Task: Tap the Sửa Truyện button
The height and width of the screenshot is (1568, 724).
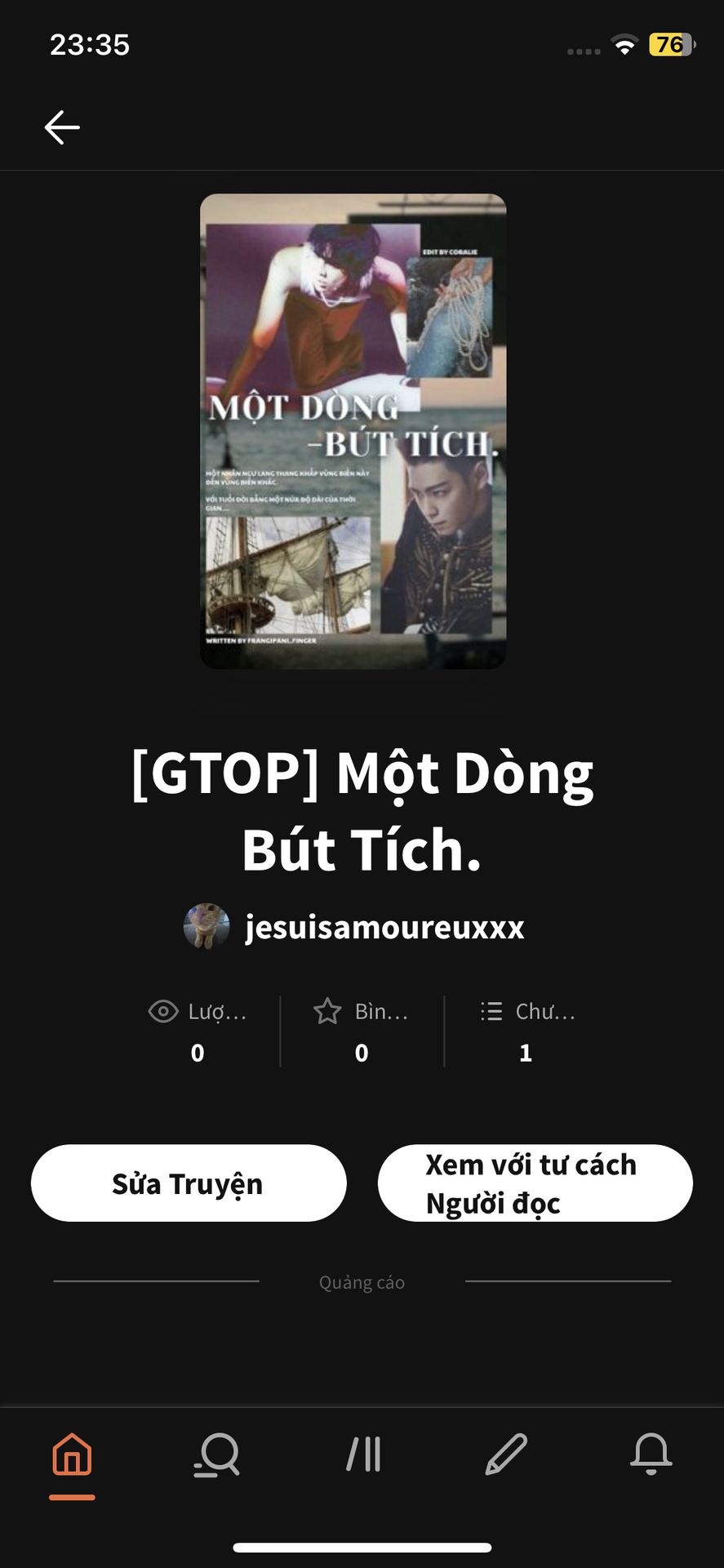Action: [x=189, y=1183]
